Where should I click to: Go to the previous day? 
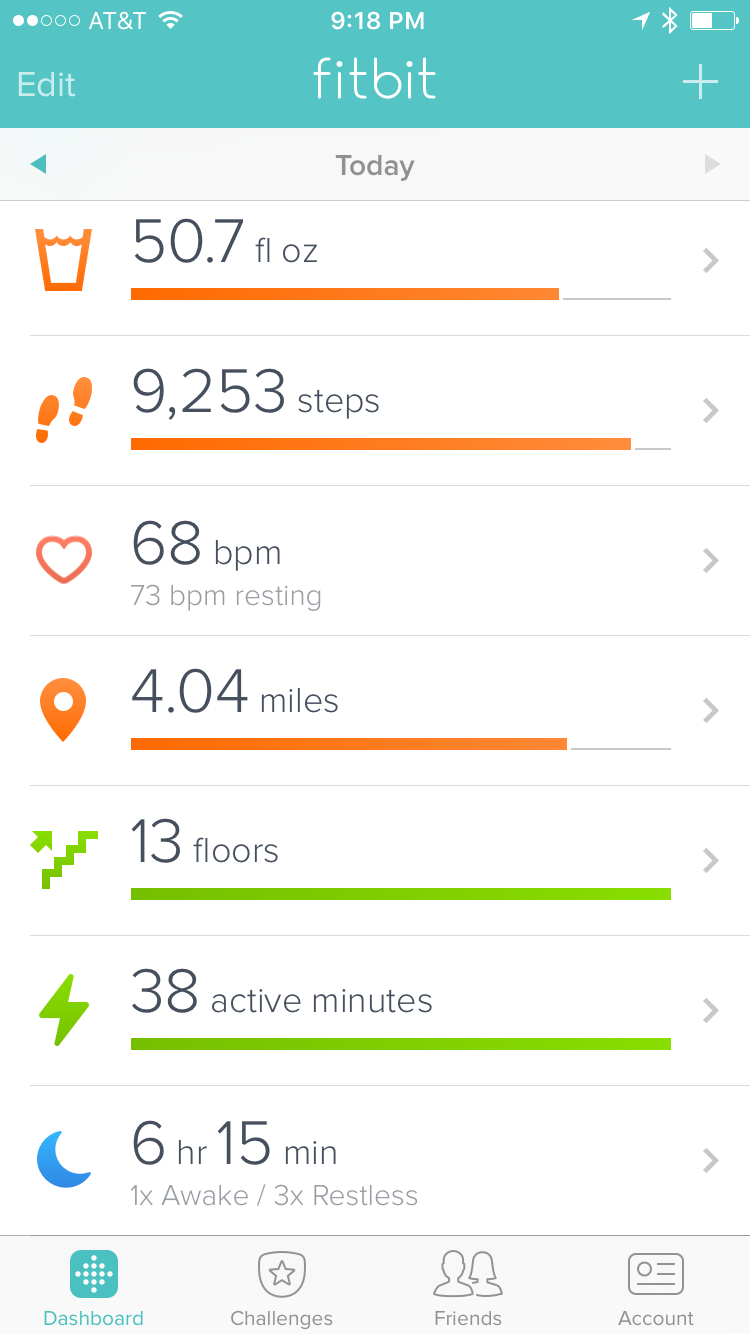39,164
